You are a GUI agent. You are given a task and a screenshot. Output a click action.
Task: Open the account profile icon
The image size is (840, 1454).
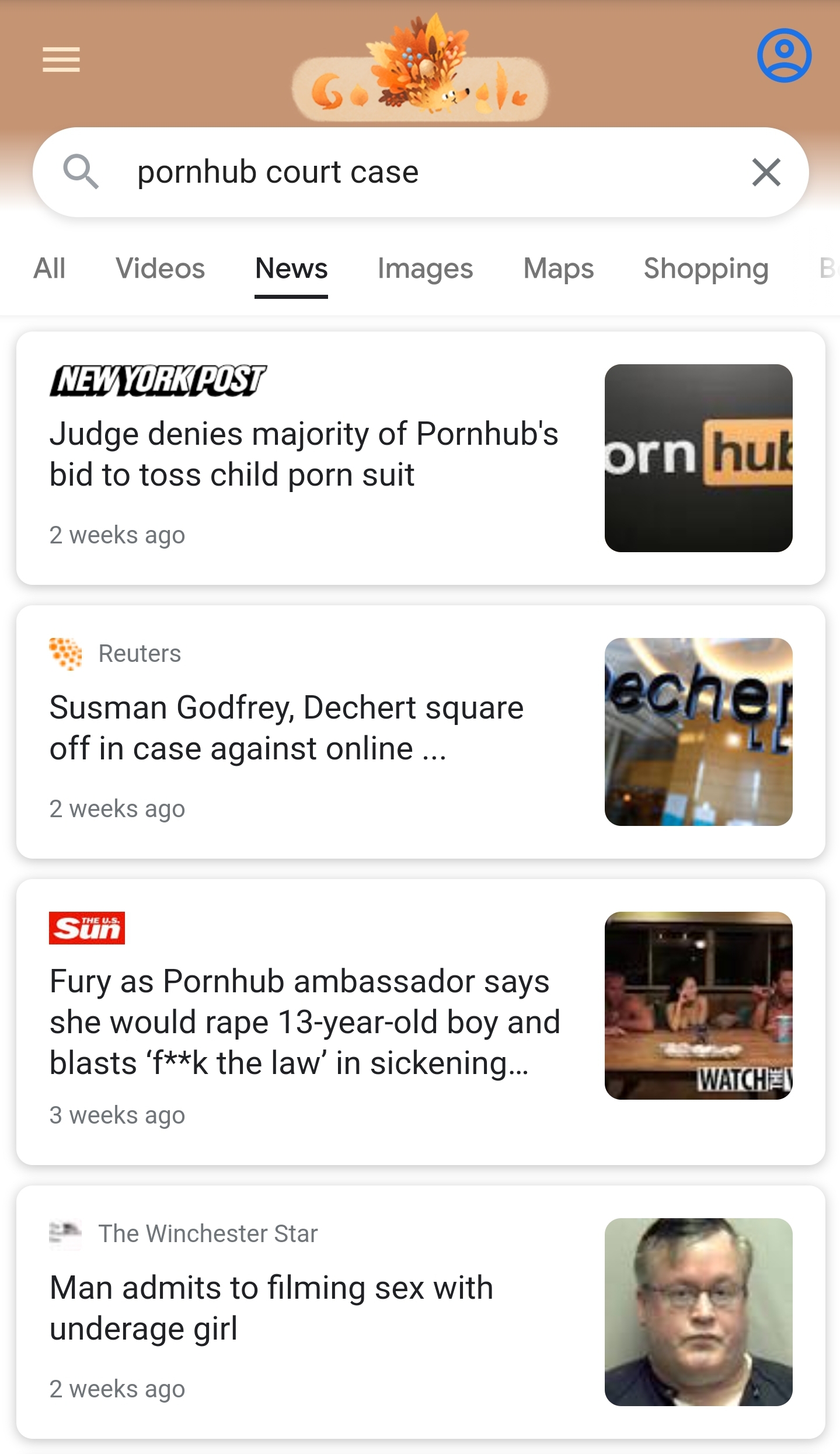[784, 55]
